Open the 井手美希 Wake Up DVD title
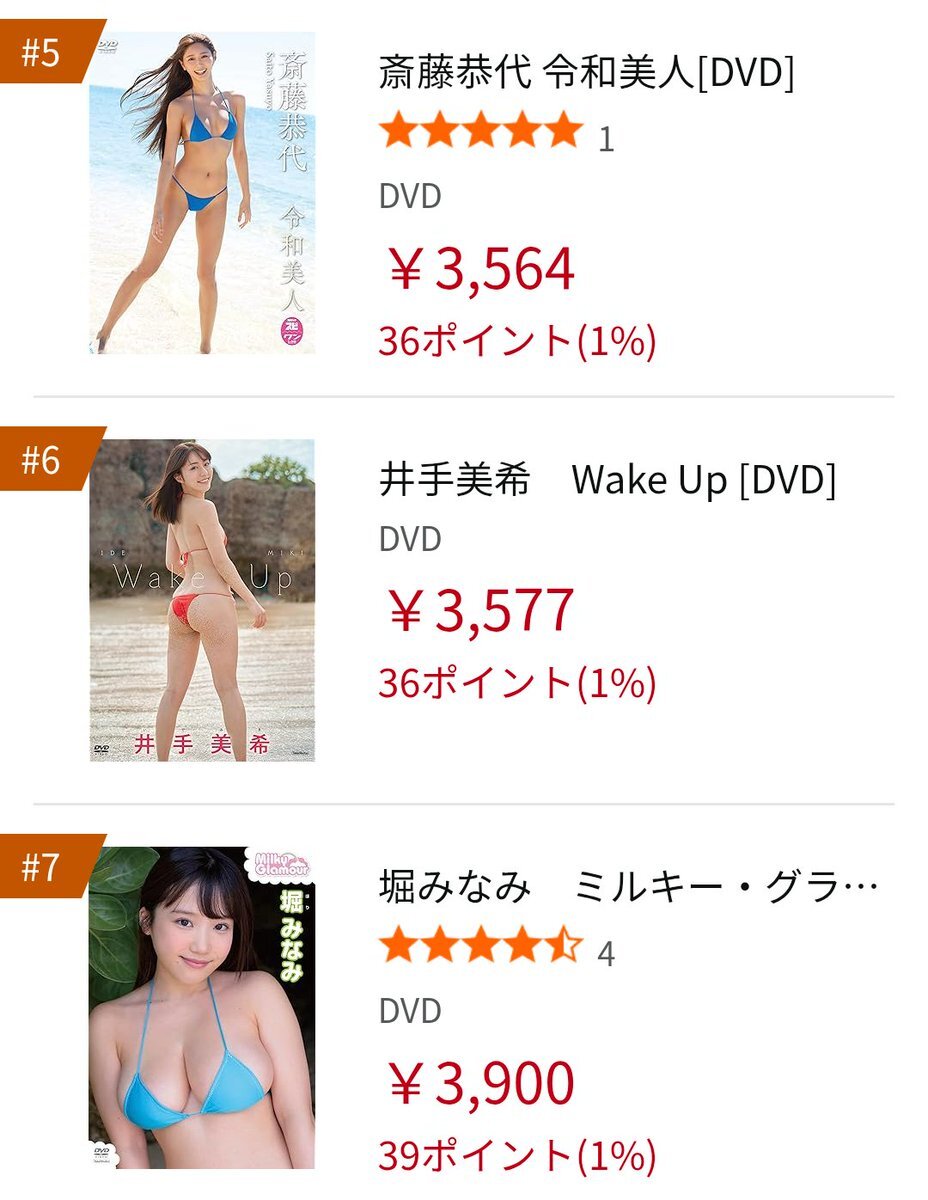This screenshot has height=1200, width=928. [607, 480]
